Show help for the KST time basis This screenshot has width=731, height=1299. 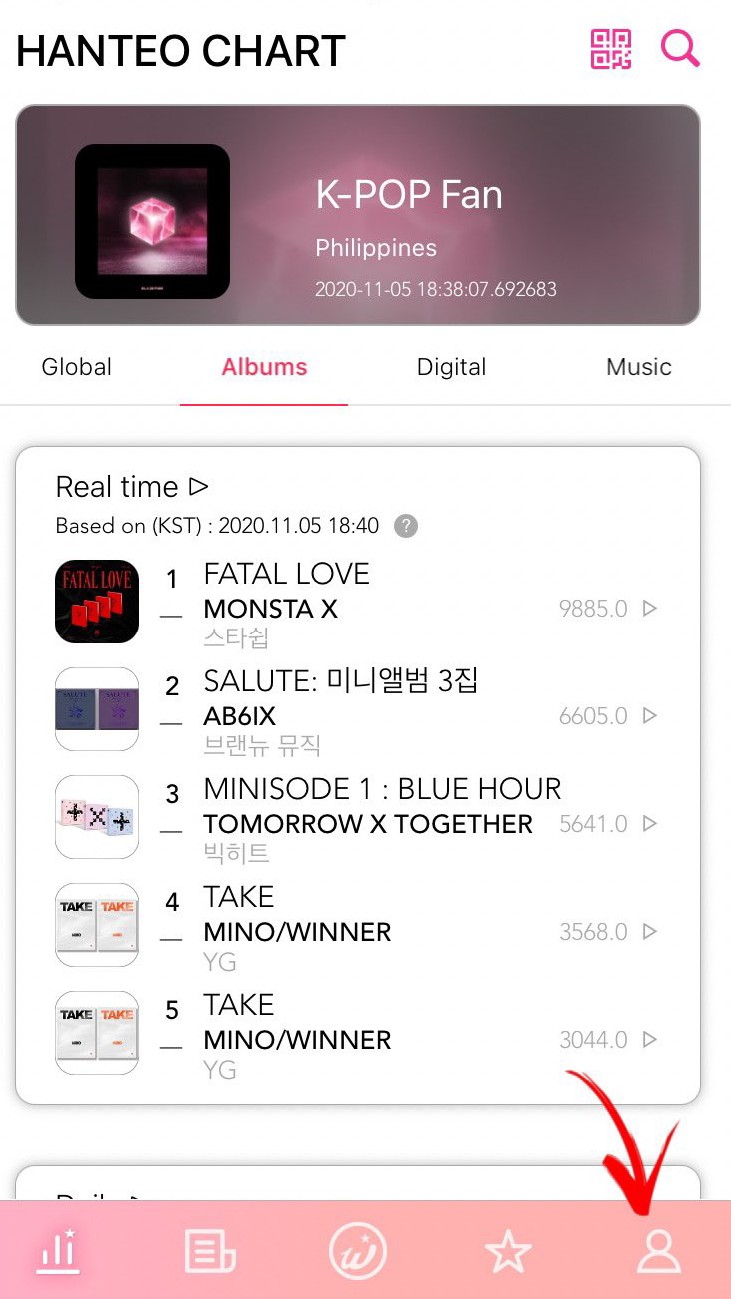coord(405,526)
